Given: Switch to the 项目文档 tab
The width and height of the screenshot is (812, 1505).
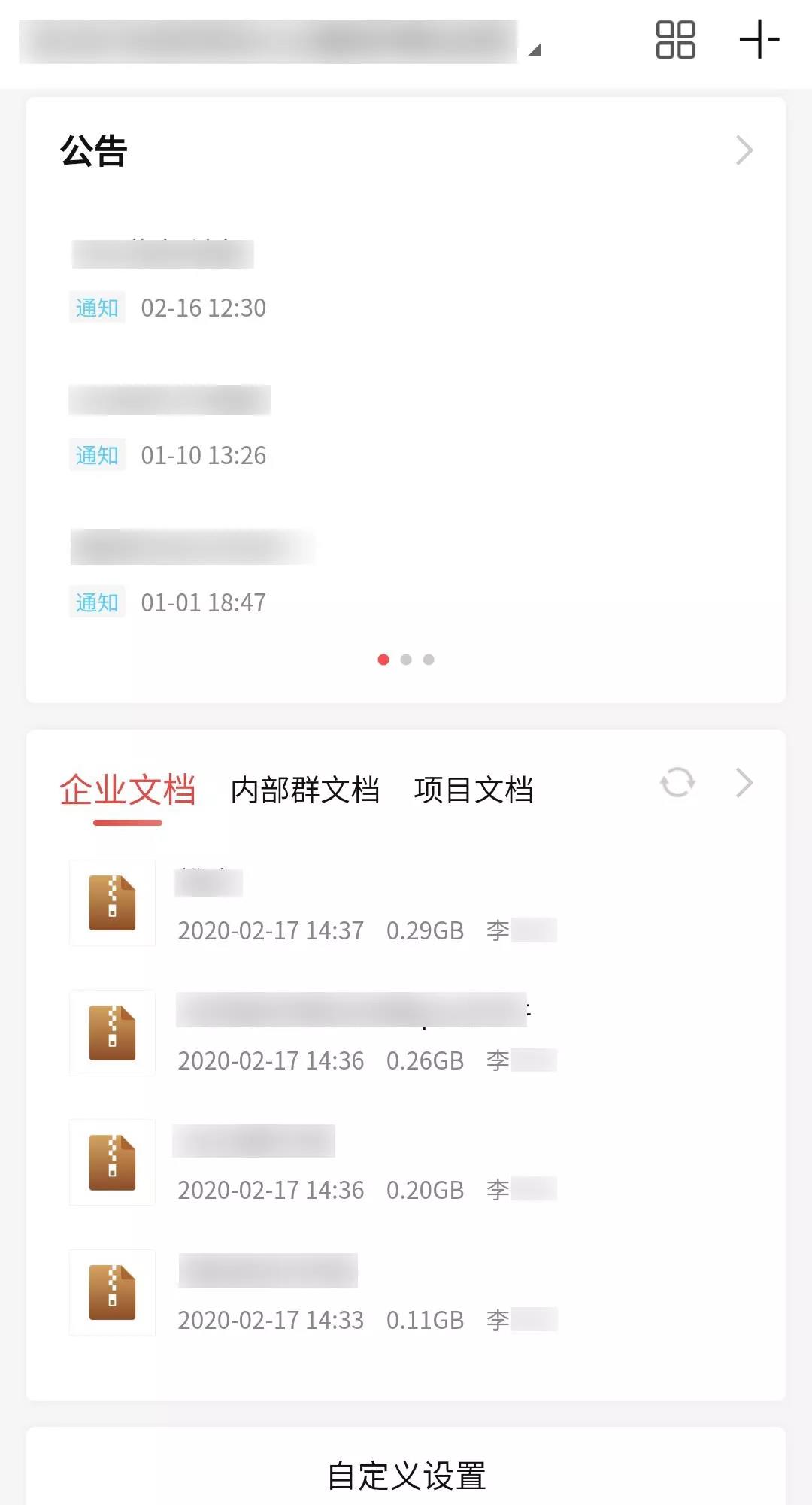Looking at the screenshot, I should coord(474,790).
